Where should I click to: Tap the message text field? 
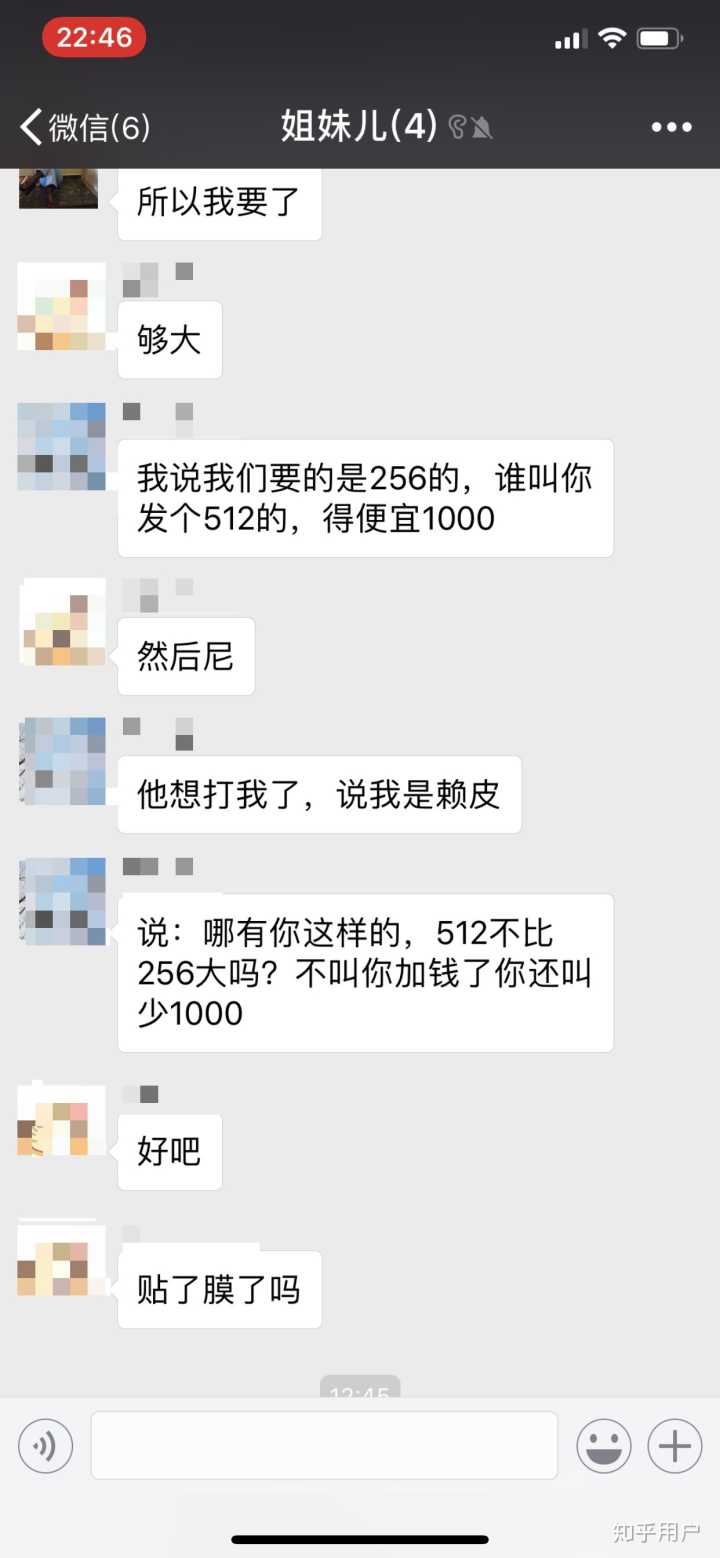pyautogui.click(x=324, y=1446)
